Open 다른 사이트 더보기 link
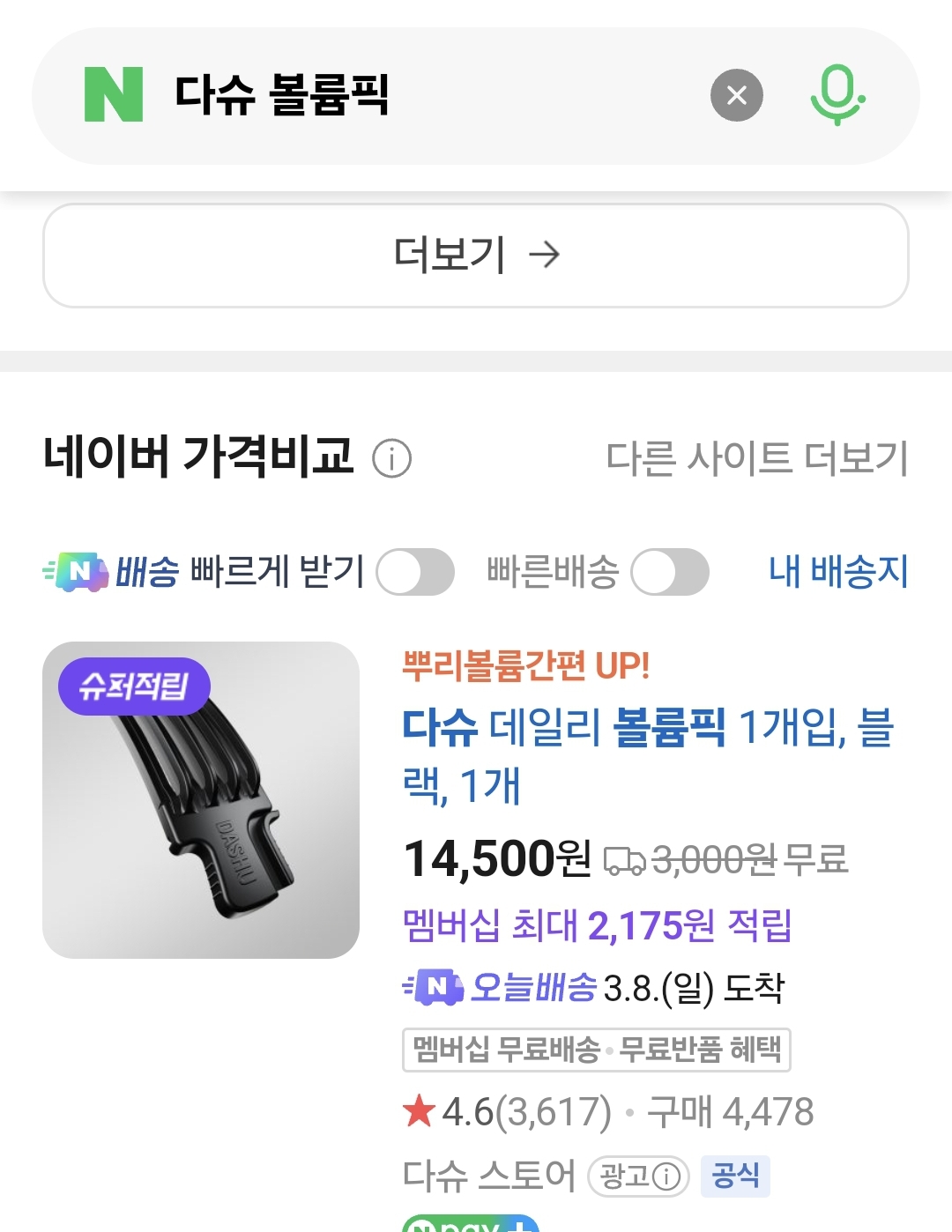This screenshot has width=952, height=1232. tap(756, 458)
